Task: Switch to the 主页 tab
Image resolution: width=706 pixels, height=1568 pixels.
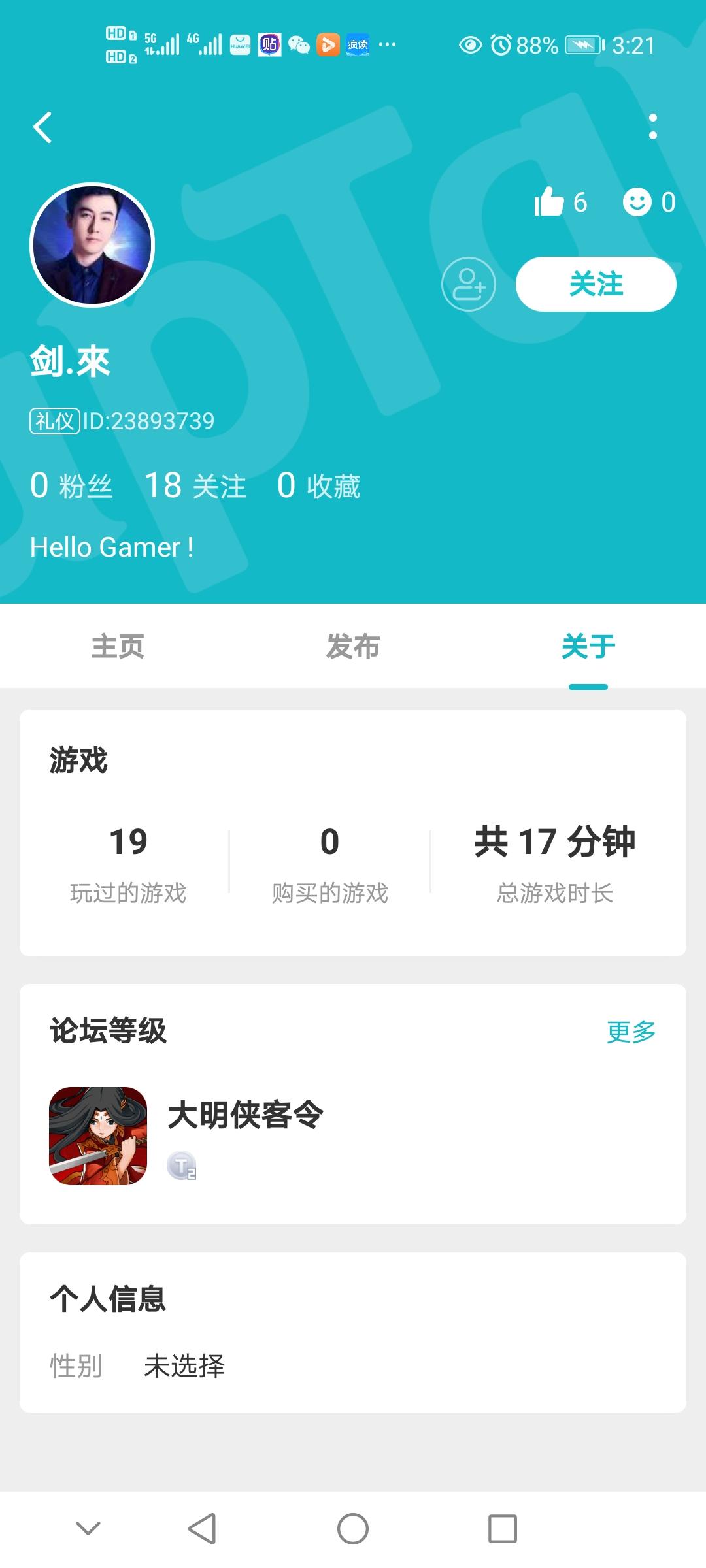Action: click(118, 647)
